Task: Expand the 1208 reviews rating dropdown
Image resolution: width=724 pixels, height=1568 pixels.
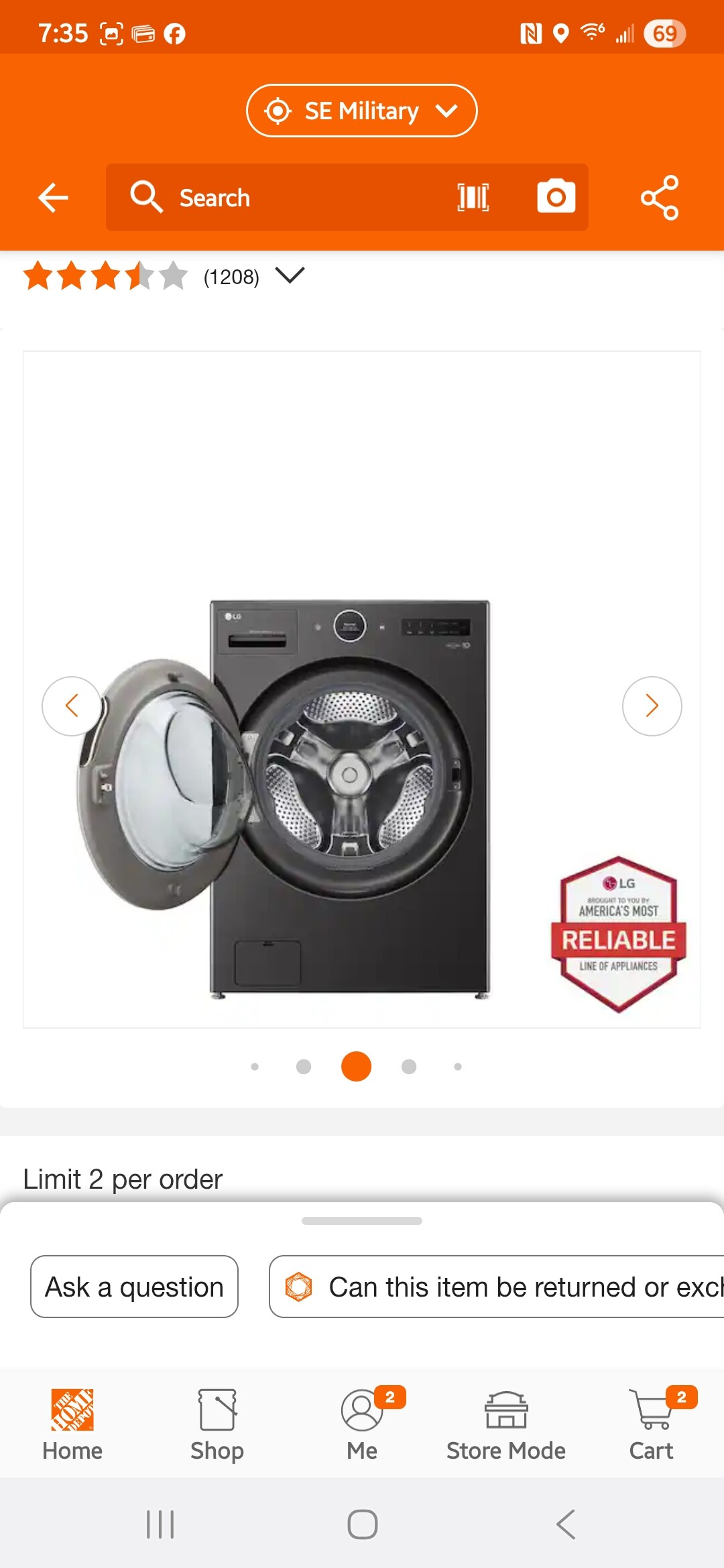Action: pyautogui.click(x=290, y=275)
